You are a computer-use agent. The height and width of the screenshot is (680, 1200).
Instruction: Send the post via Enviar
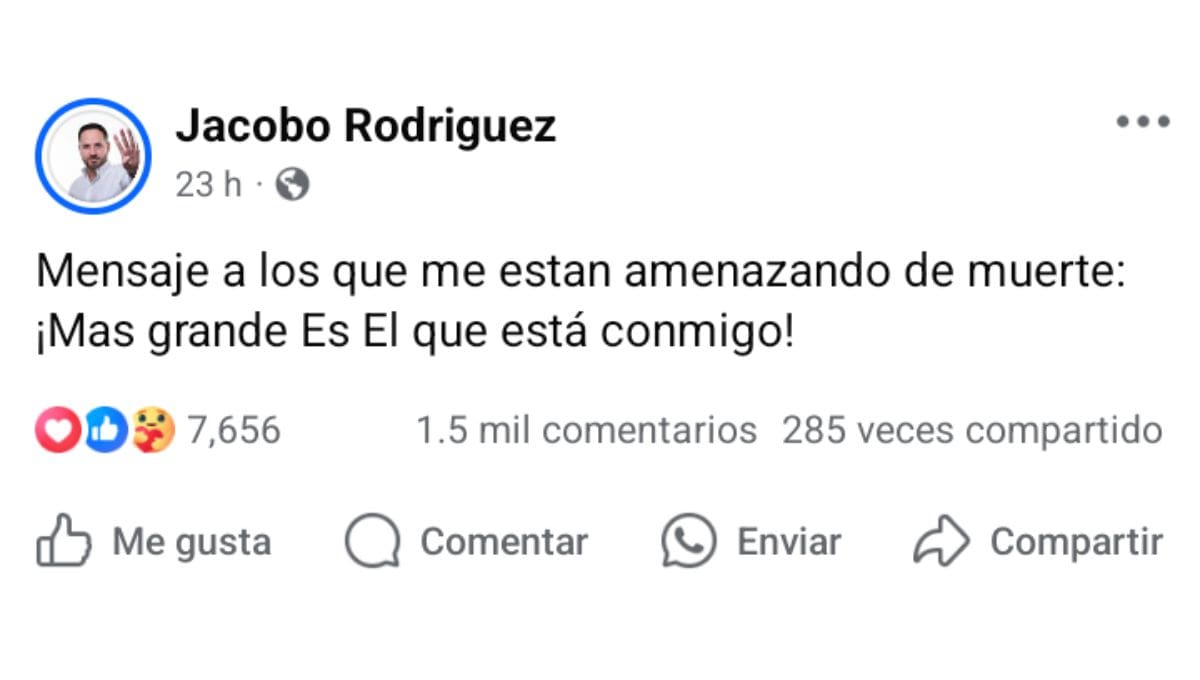coord(752,542)
